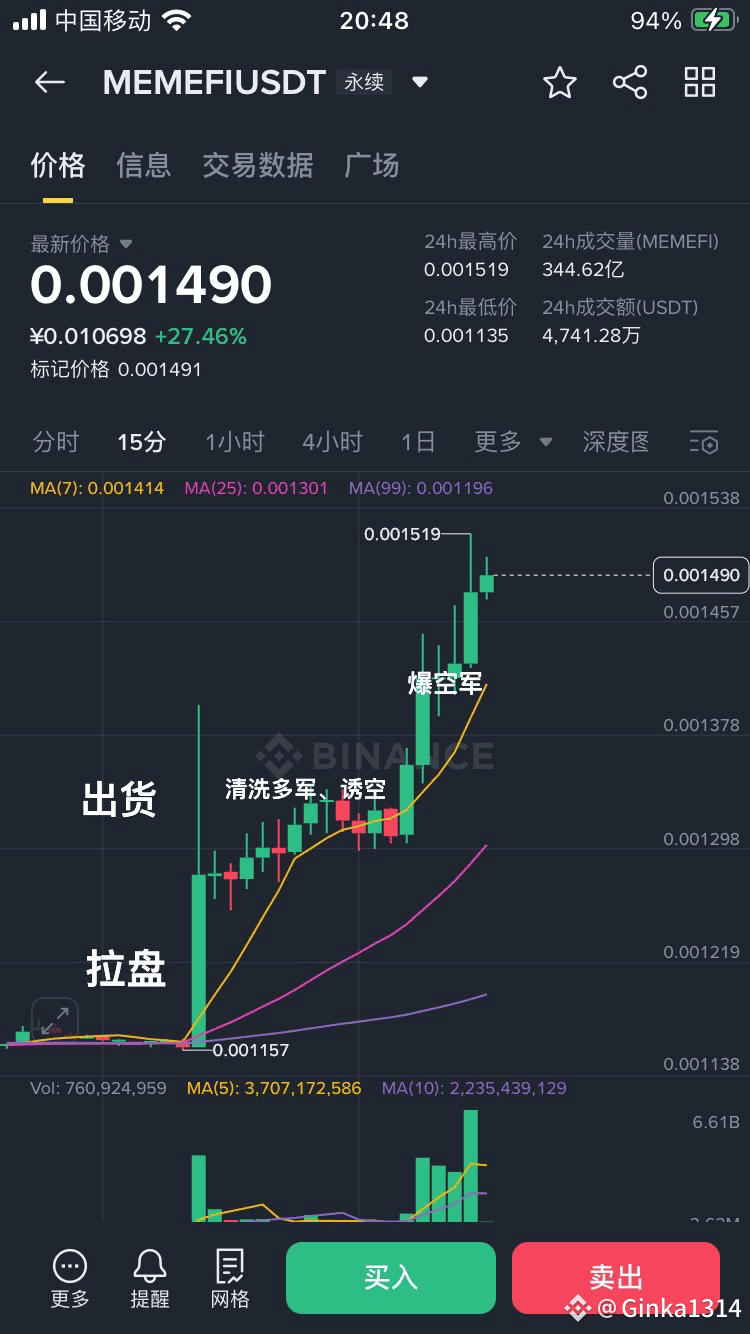Switch to the 交易数据 tab
Screen dimensions: 750x1334
(256, 165)
